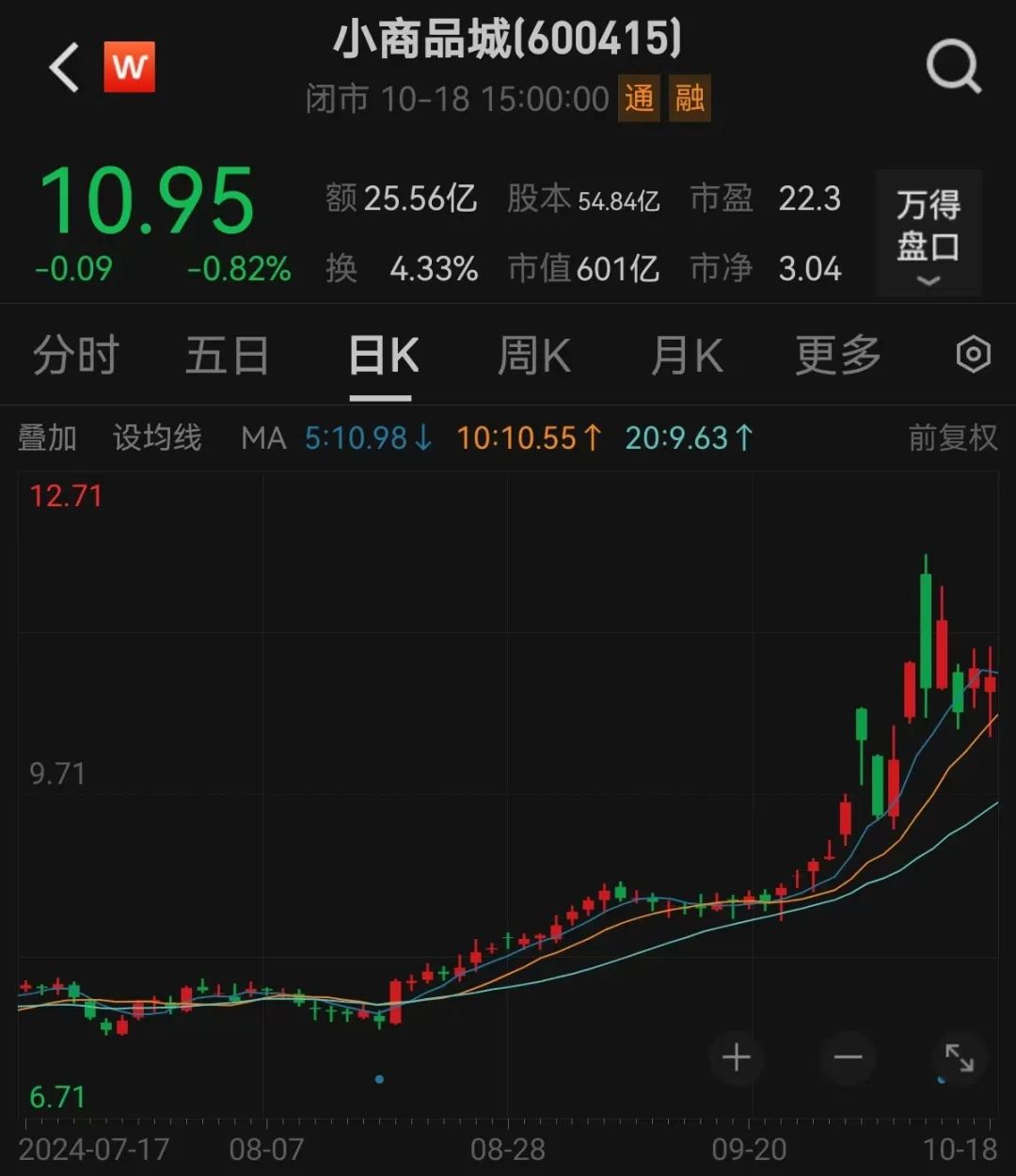This screenshot has width=1016, height=1176.
Task: Open search with the magnifier icon
Action: coord(954,66)
